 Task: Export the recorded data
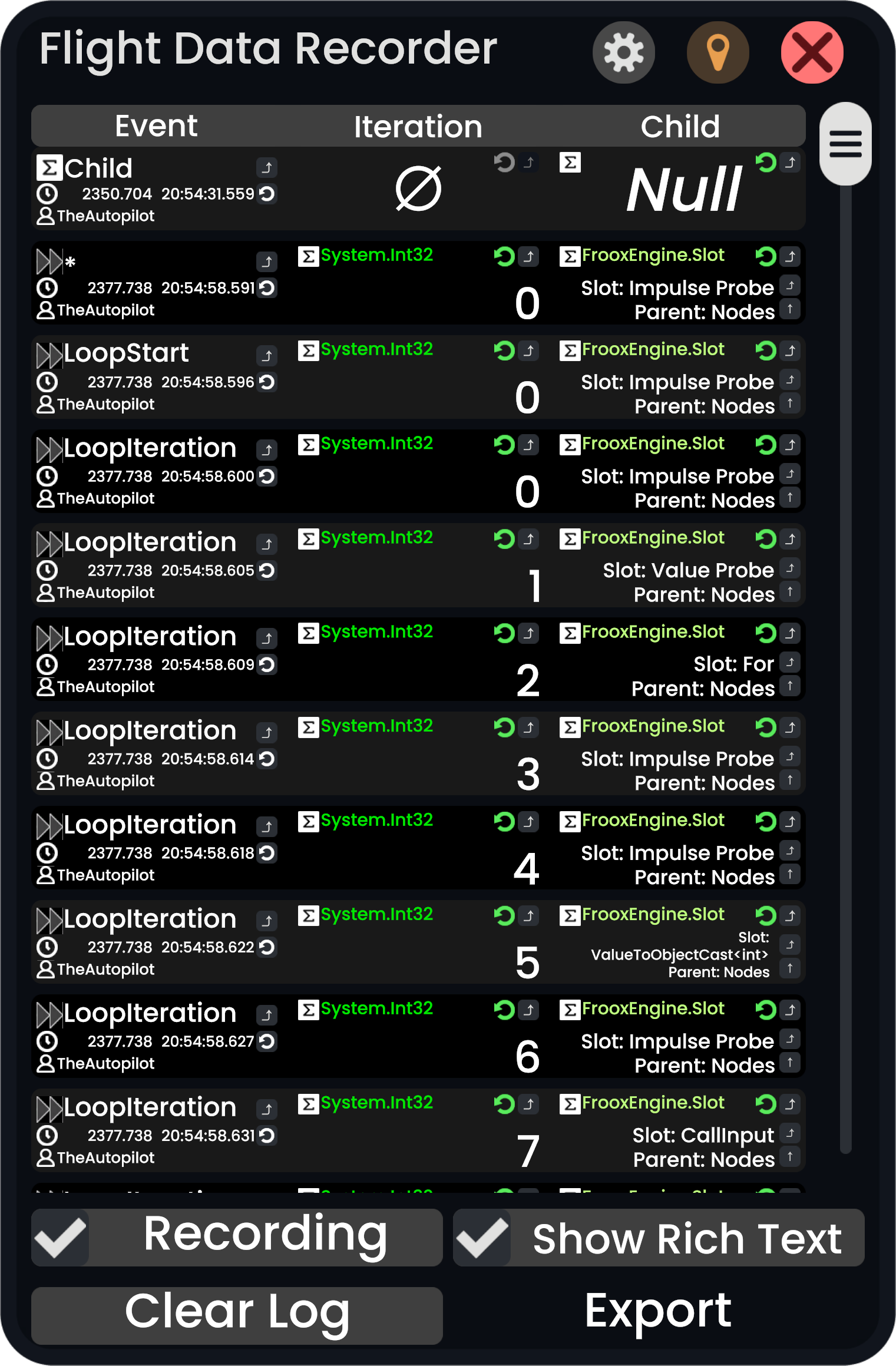pyautogui.click(x=658, y=1314)
